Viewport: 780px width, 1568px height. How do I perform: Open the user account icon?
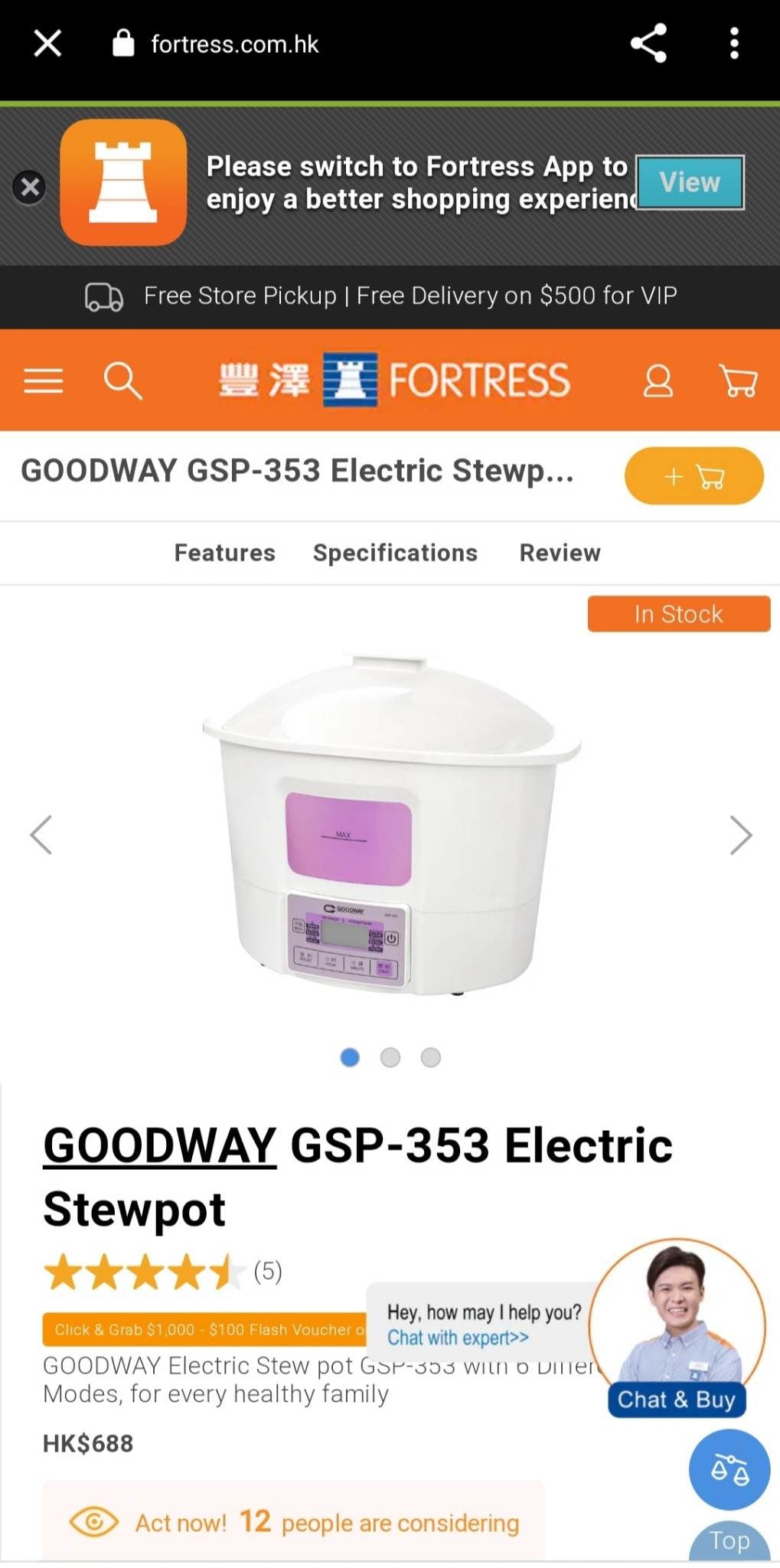[658, 381]
